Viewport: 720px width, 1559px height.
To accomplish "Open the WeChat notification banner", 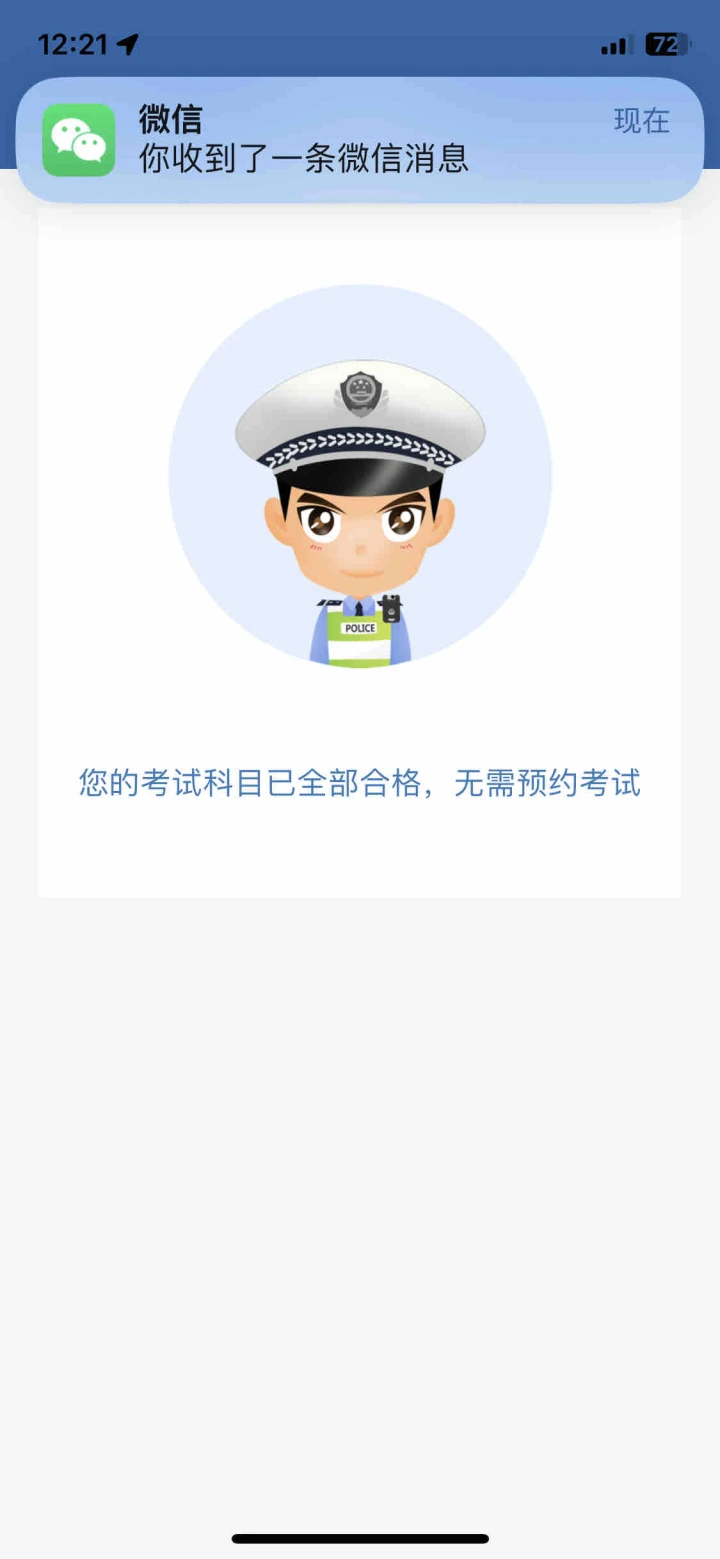I will click(x=360, y=140).
